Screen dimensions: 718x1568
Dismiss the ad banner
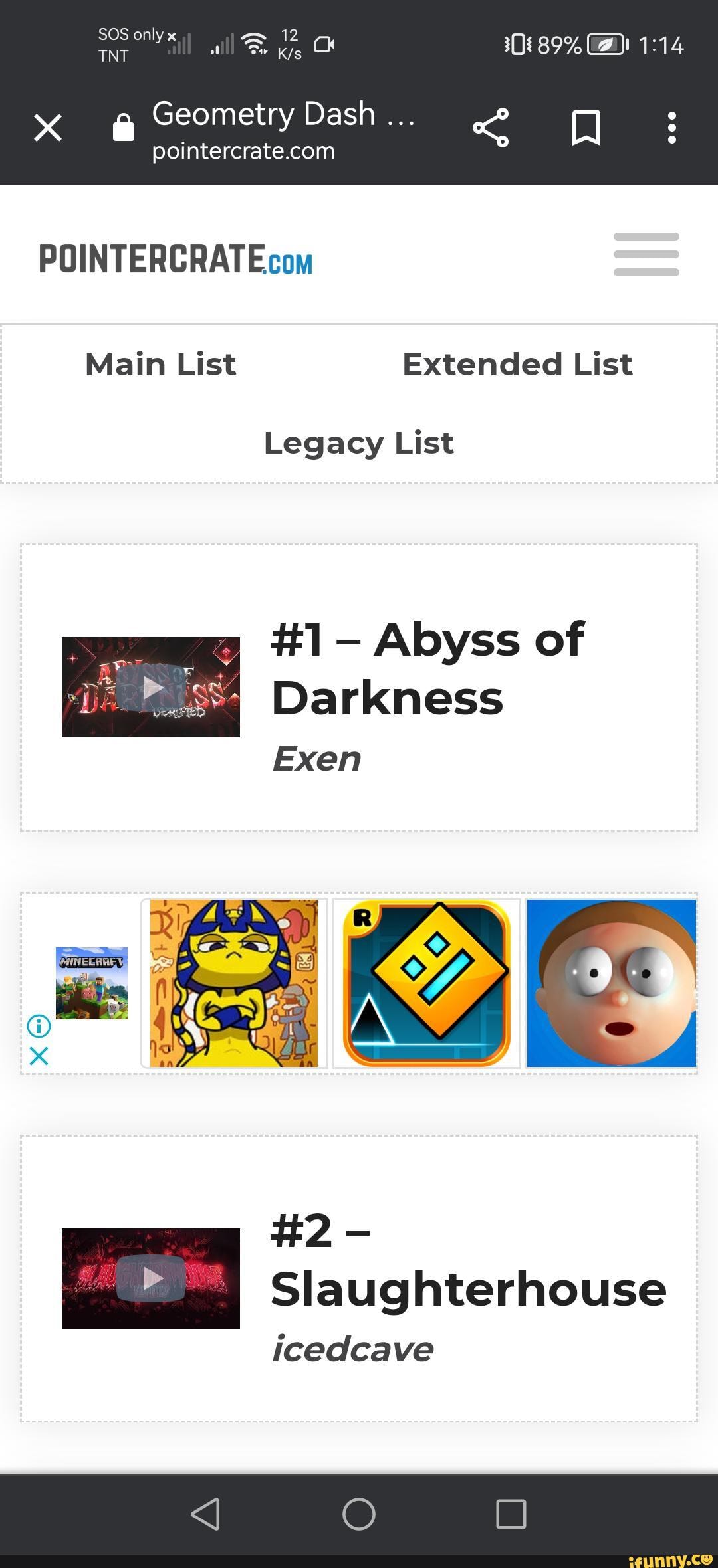[x=39, y=1056]
